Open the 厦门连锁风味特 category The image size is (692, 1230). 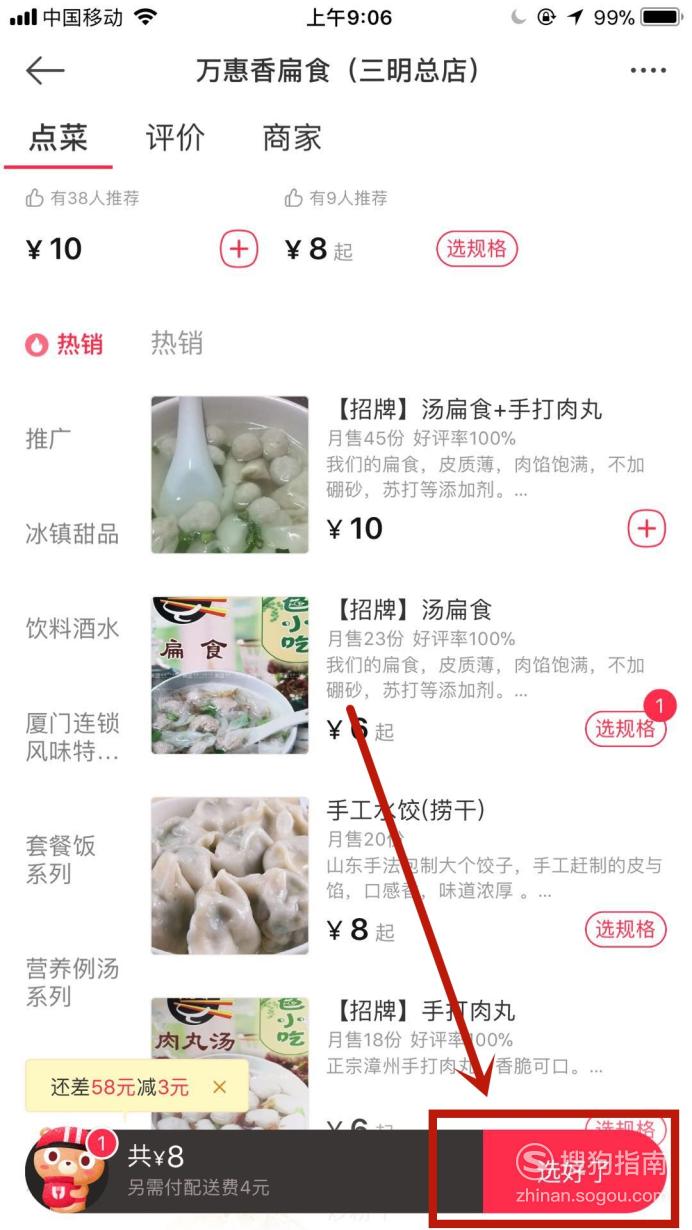[x=72, y=737]
